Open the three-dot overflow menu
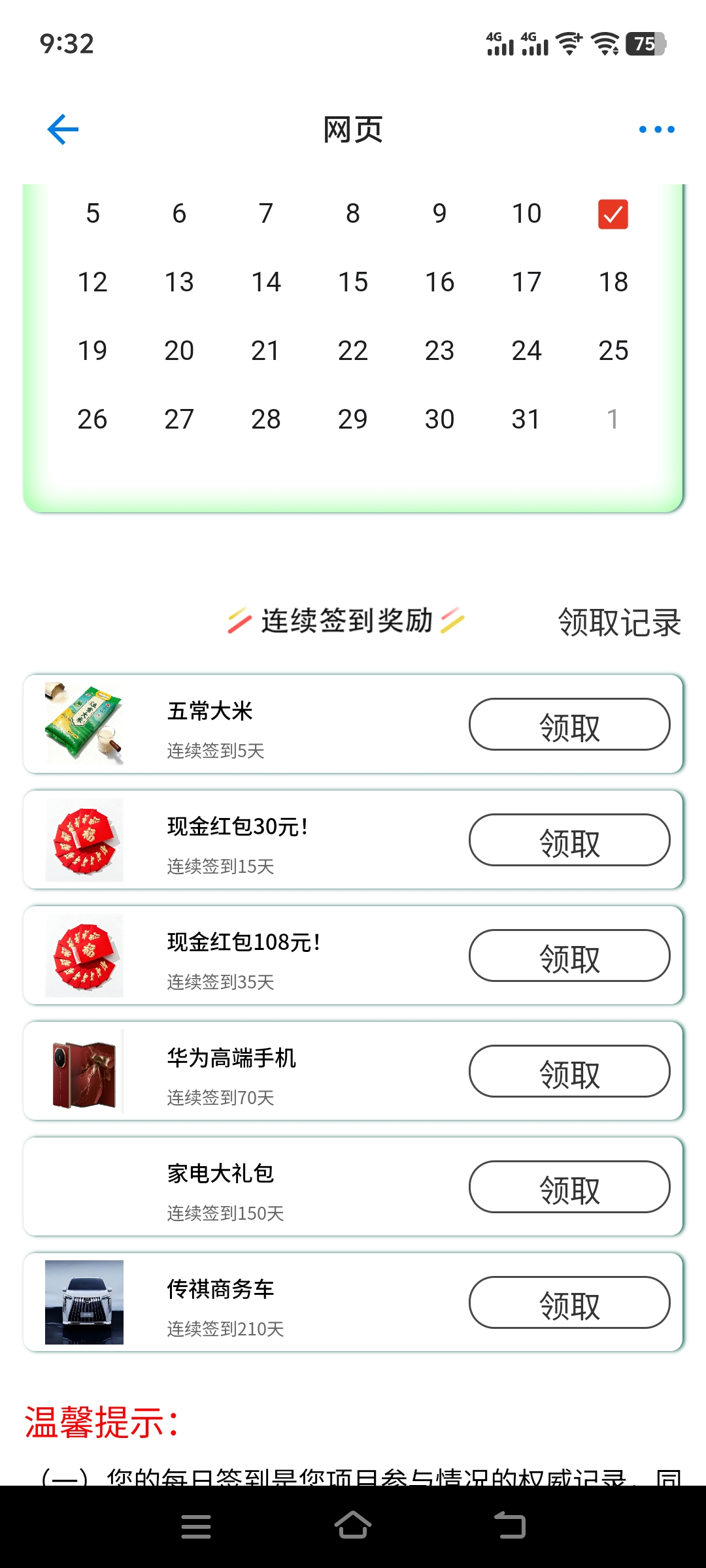This screenshot has height=1568, width=706. point(656,129)
